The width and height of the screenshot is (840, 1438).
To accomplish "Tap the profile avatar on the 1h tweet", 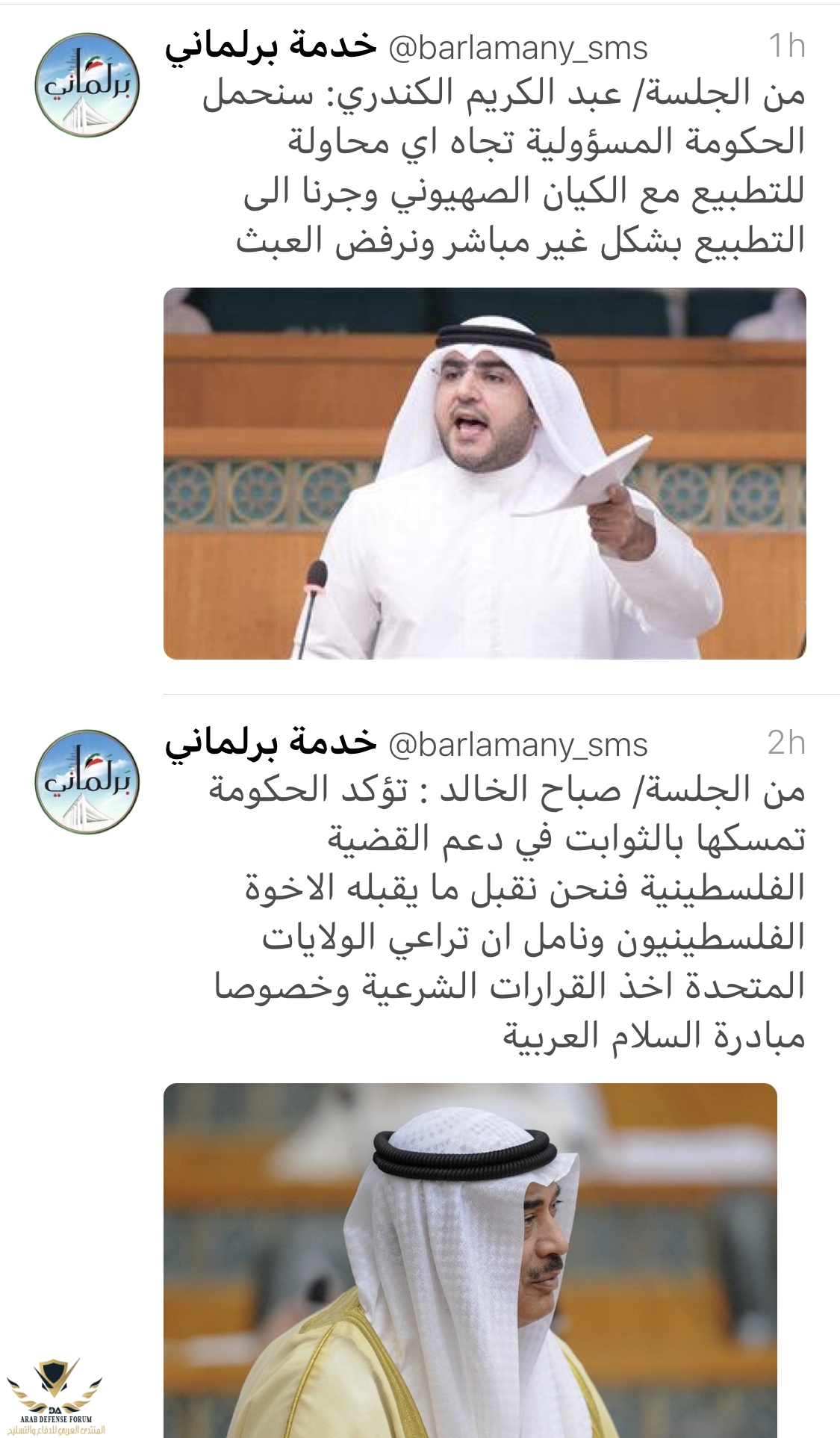I will pyautogui.click(x=87, y=84).
